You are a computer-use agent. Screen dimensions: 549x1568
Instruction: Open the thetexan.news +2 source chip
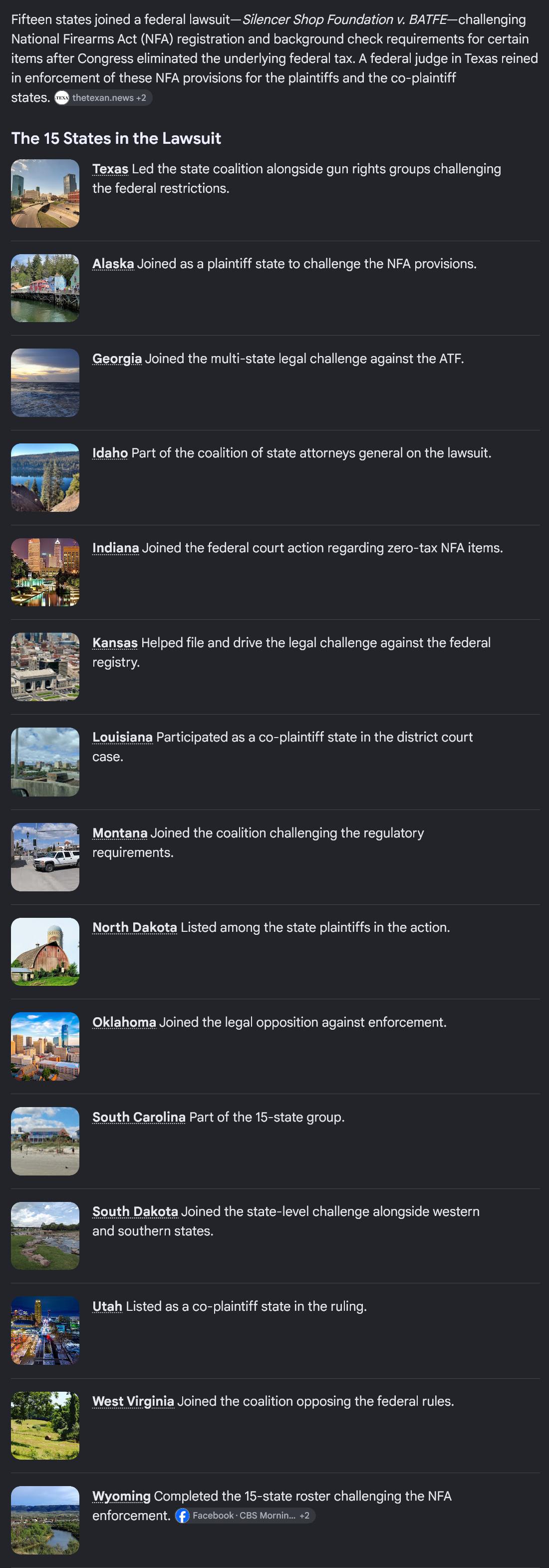[103, 98]
